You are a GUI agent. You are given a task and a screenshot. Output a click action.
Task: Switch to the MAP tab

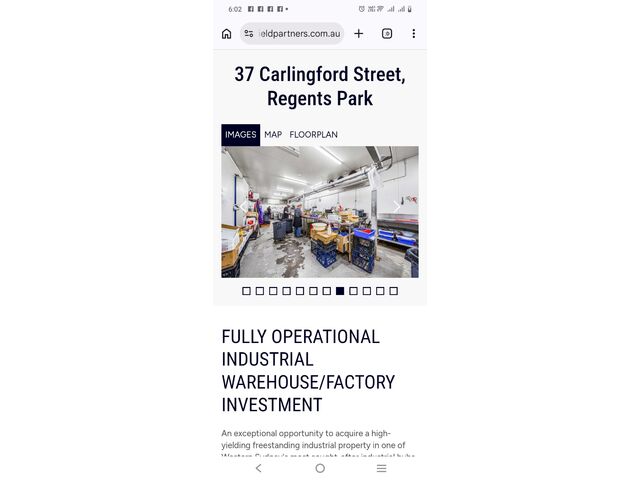(x=273, y=135)
